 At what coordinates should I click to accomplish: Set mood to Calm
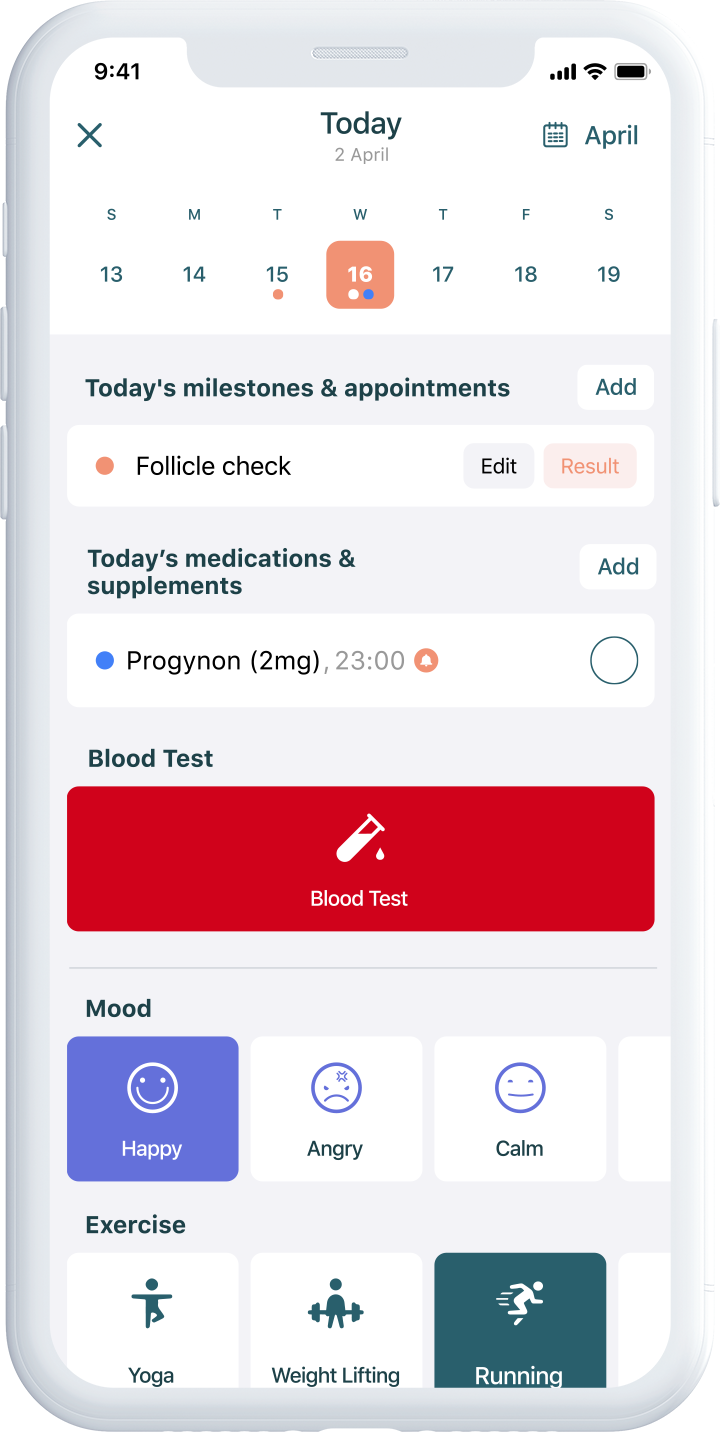pyautogui.click(x=520, y=1109)
